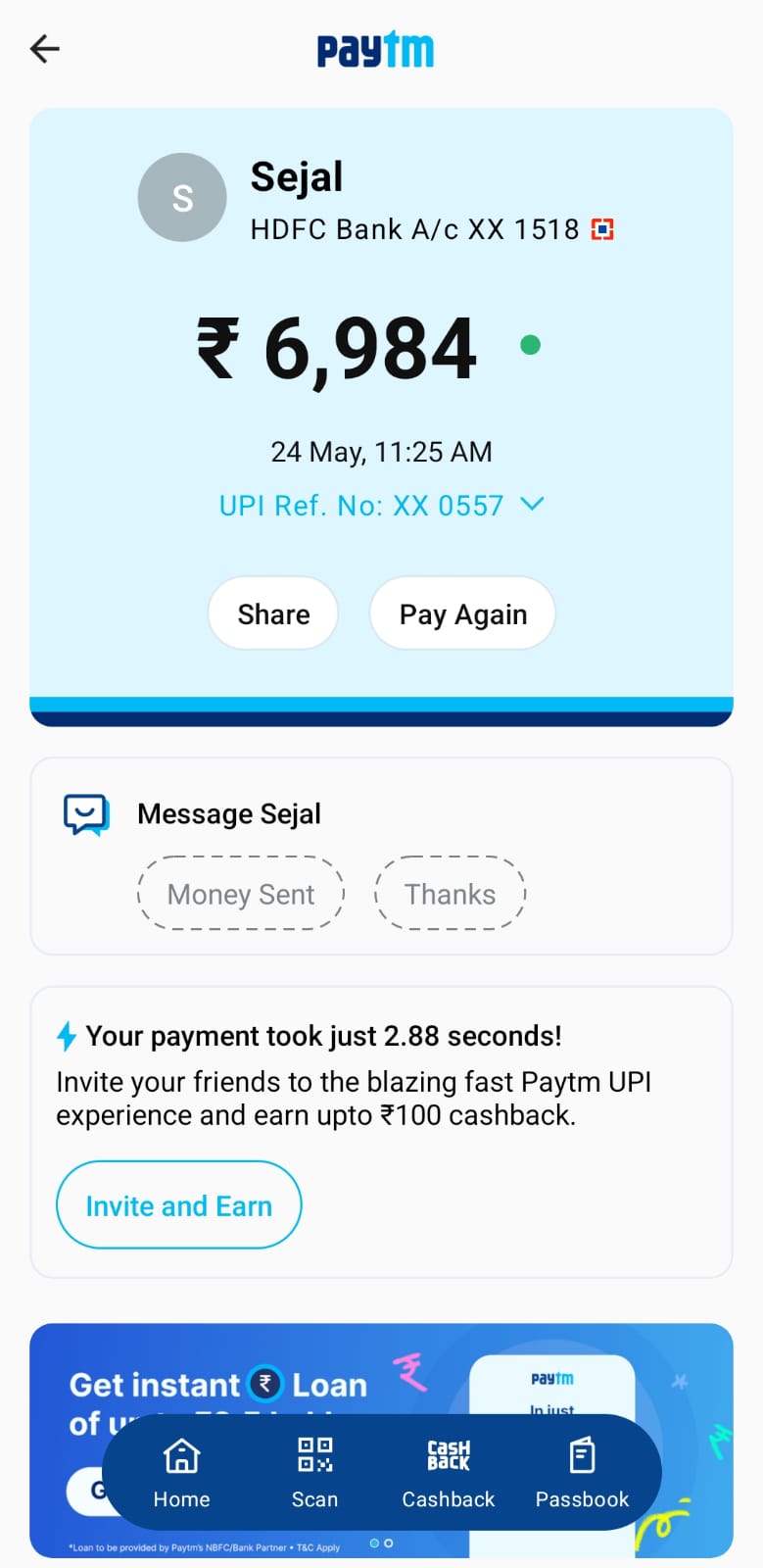Tap Pay Again to repeat payment
763x1568 pixels.
(x=462, y=614)
